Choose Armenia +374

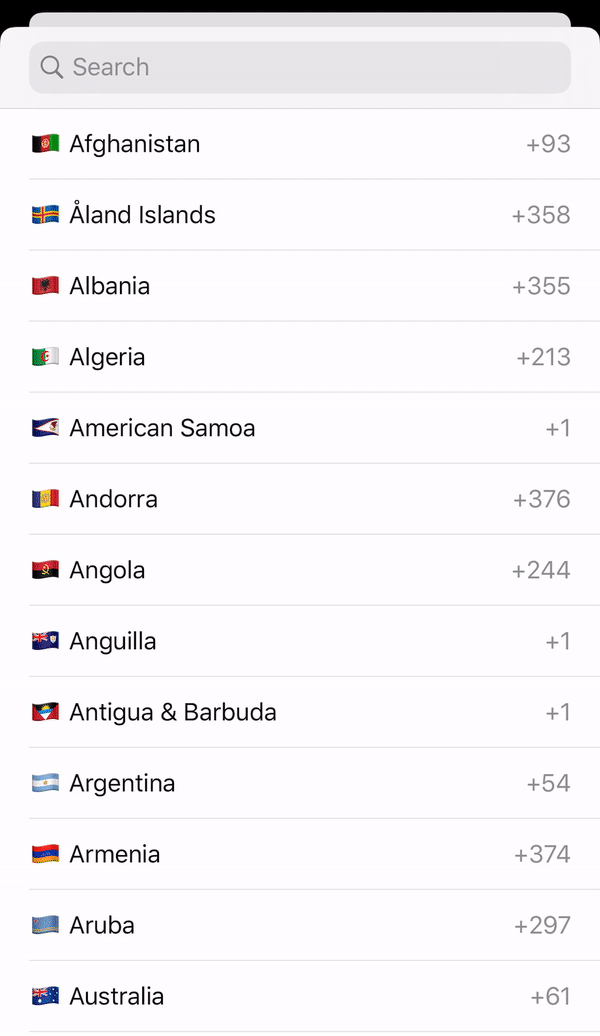pos(300,854)
